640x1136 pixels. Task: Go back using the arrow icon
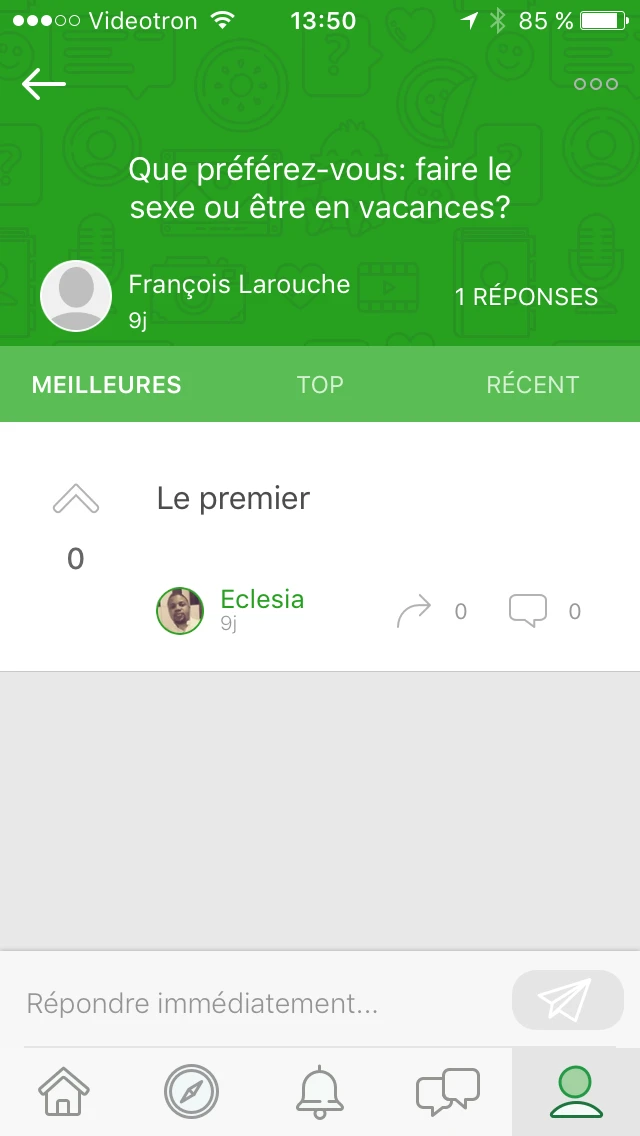(x=44, y=85)
